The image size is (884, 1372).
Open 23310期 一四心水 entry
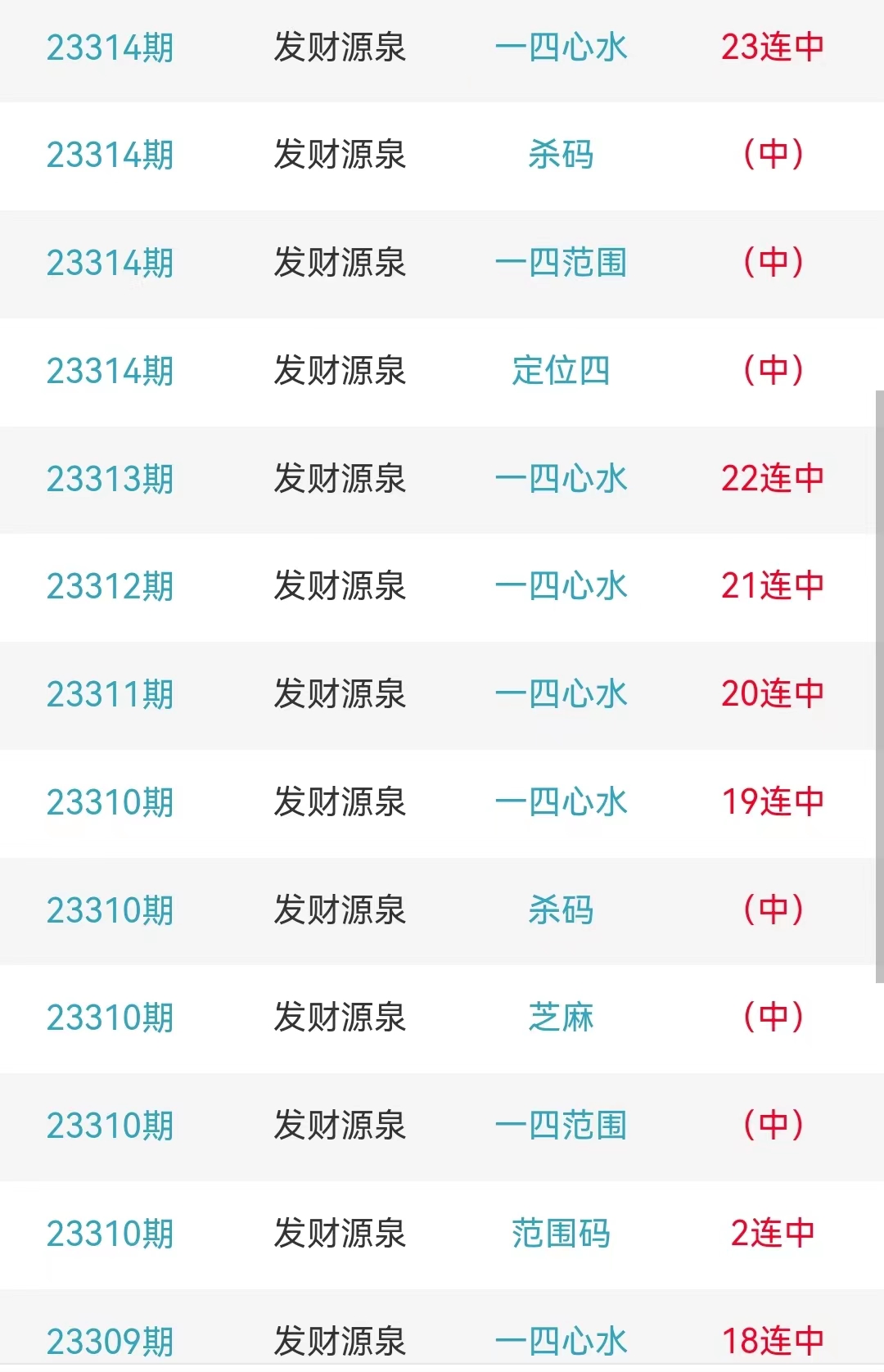pyautogui.click(x=561, y=802)
